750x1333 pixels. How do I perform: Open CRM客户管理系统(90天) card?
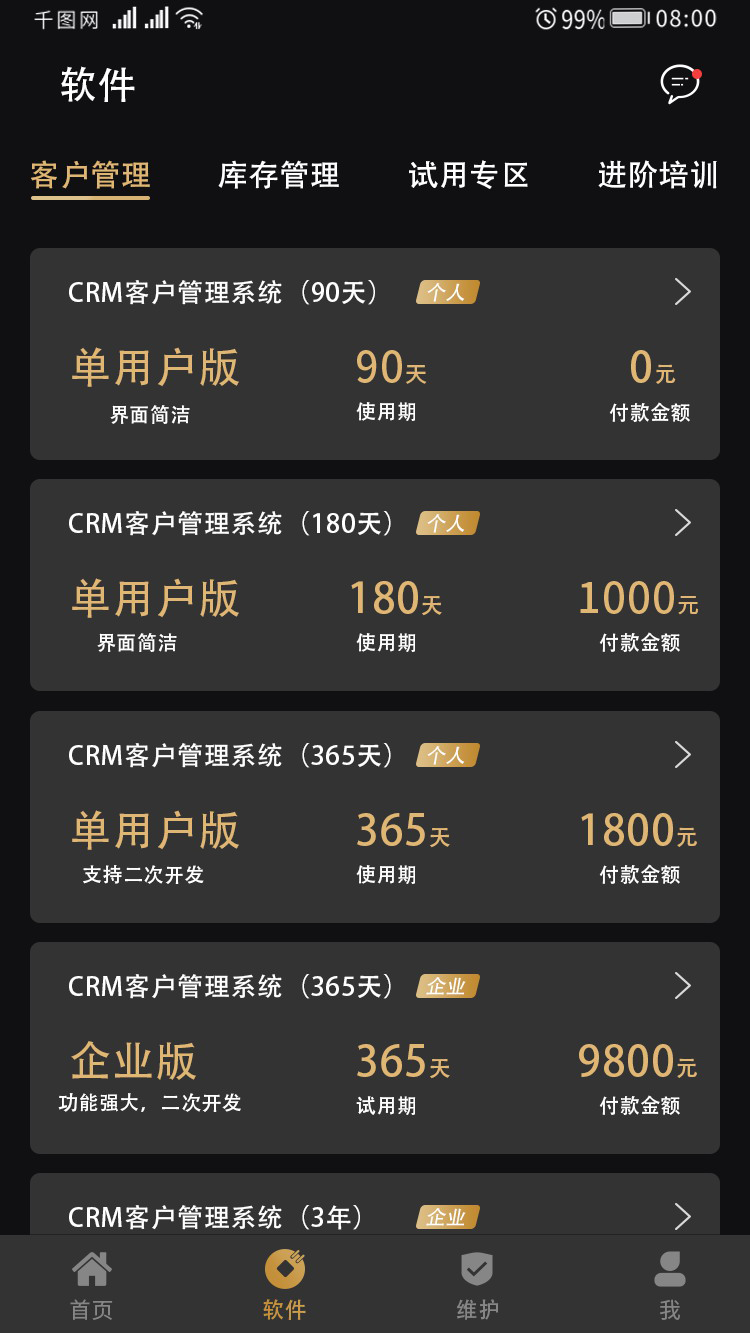375,354
